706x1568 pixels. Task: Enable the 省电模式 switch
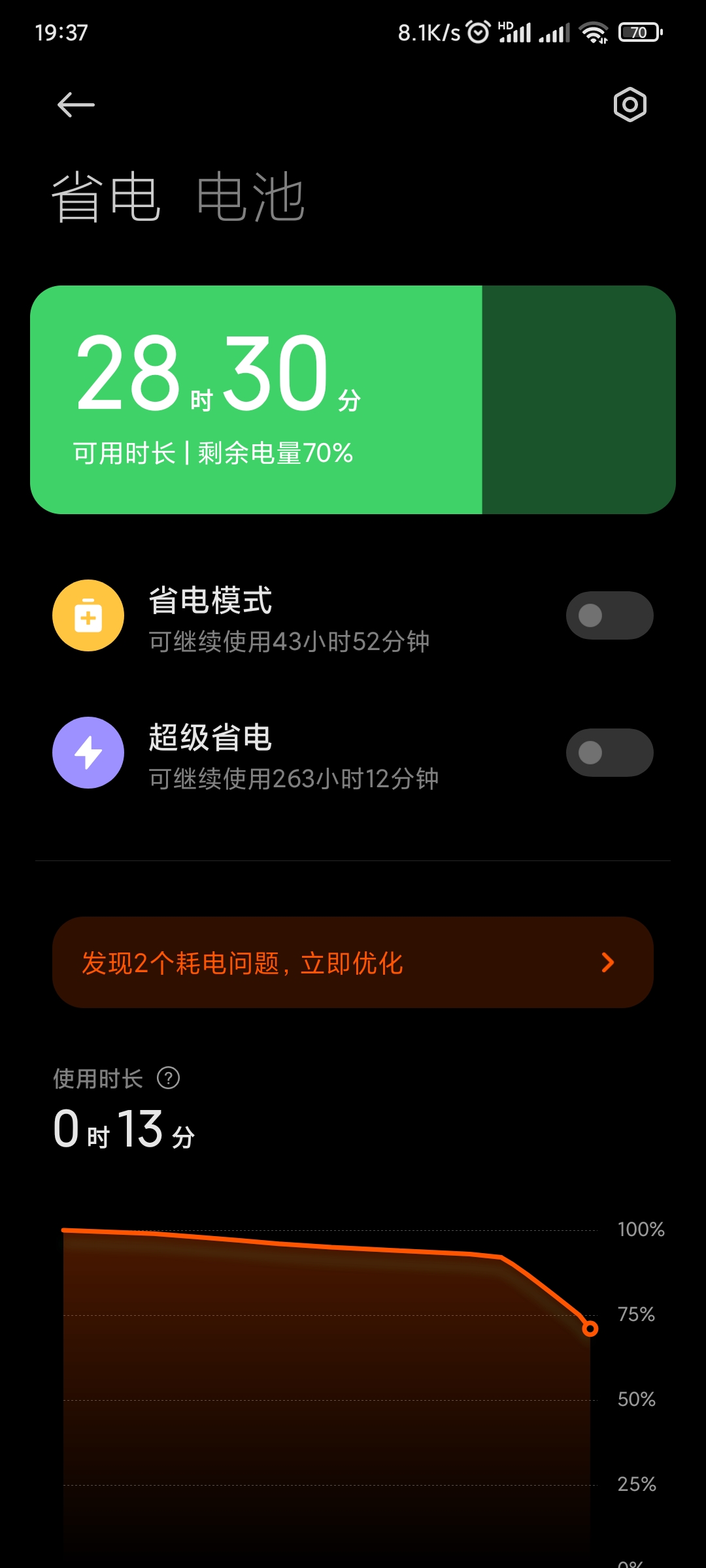coord(609,615)
